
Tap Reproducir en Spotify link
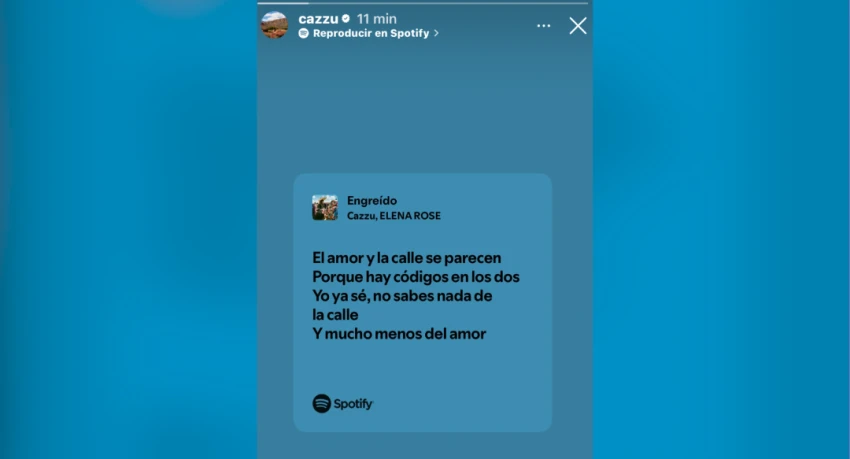(x=370, y=33)
